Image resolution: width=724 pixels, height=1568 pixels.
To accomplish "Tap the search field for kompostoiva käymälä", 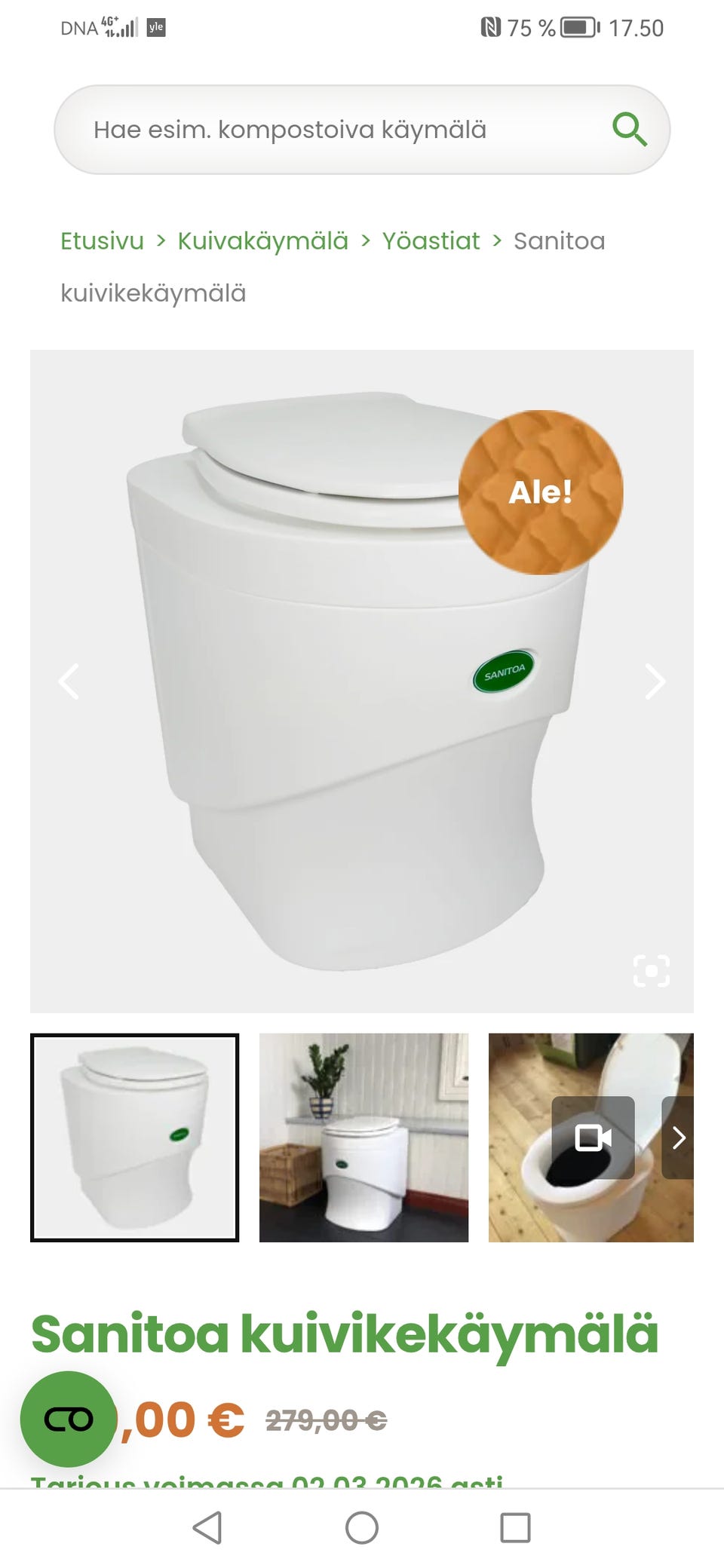I will coord(362,130).
